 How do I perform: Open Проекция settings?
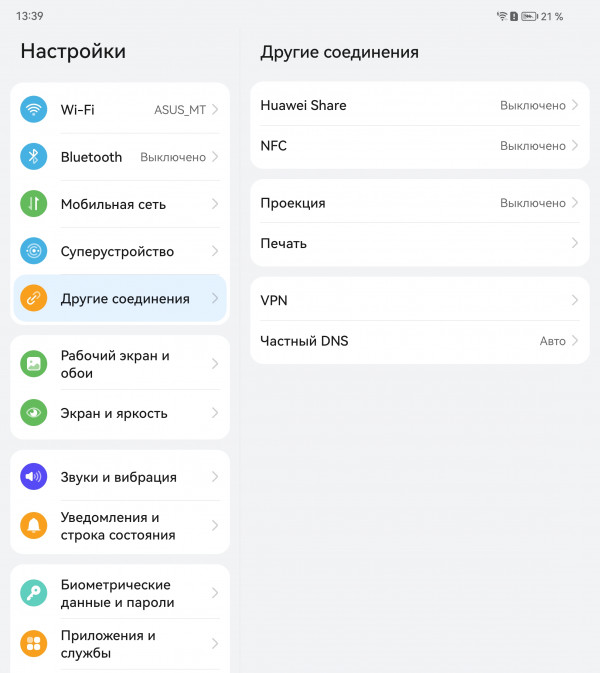click(x=419, y=203)
